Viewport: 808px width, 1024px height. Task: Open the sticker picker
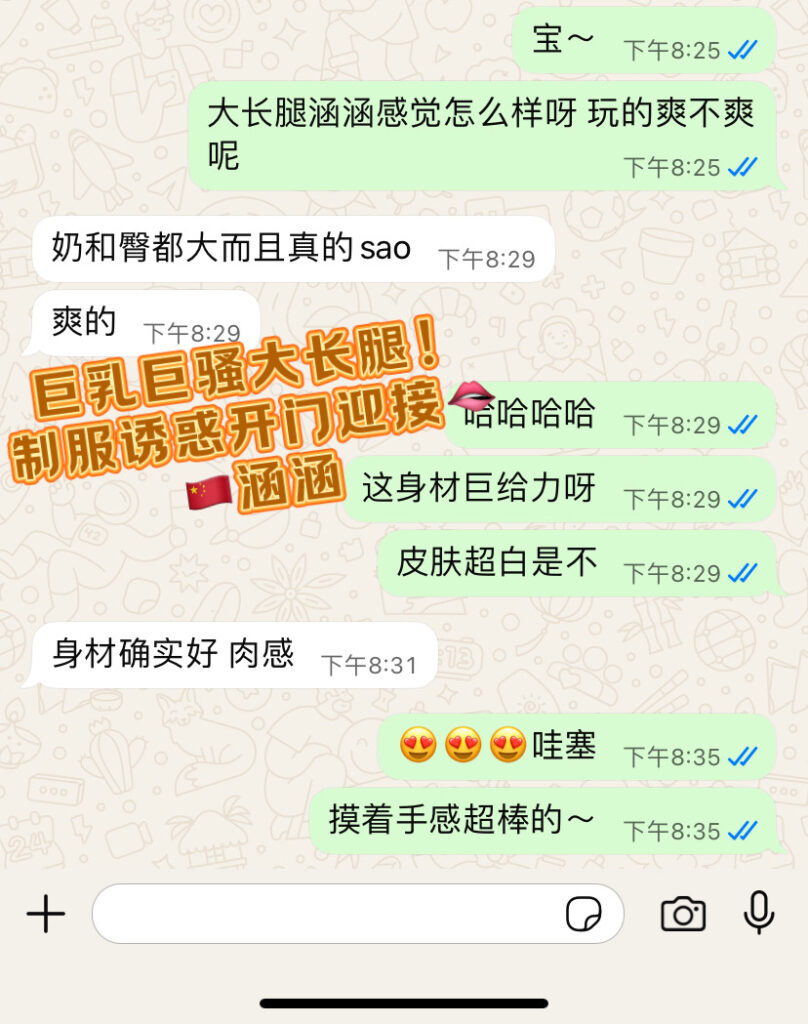[x=584, y=914]
